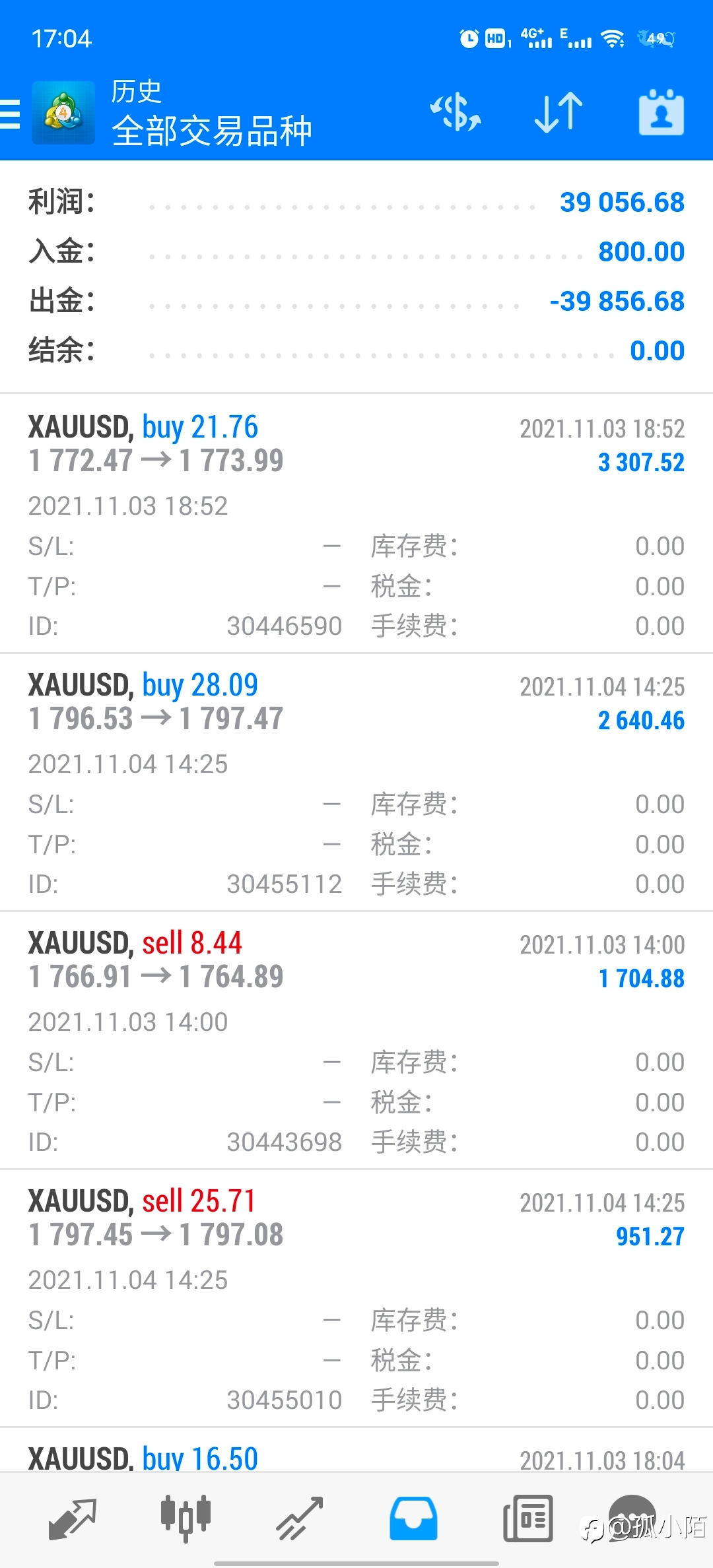
Task: Open XAUUSD buy 28.09 trade entry
Action: 356,782
